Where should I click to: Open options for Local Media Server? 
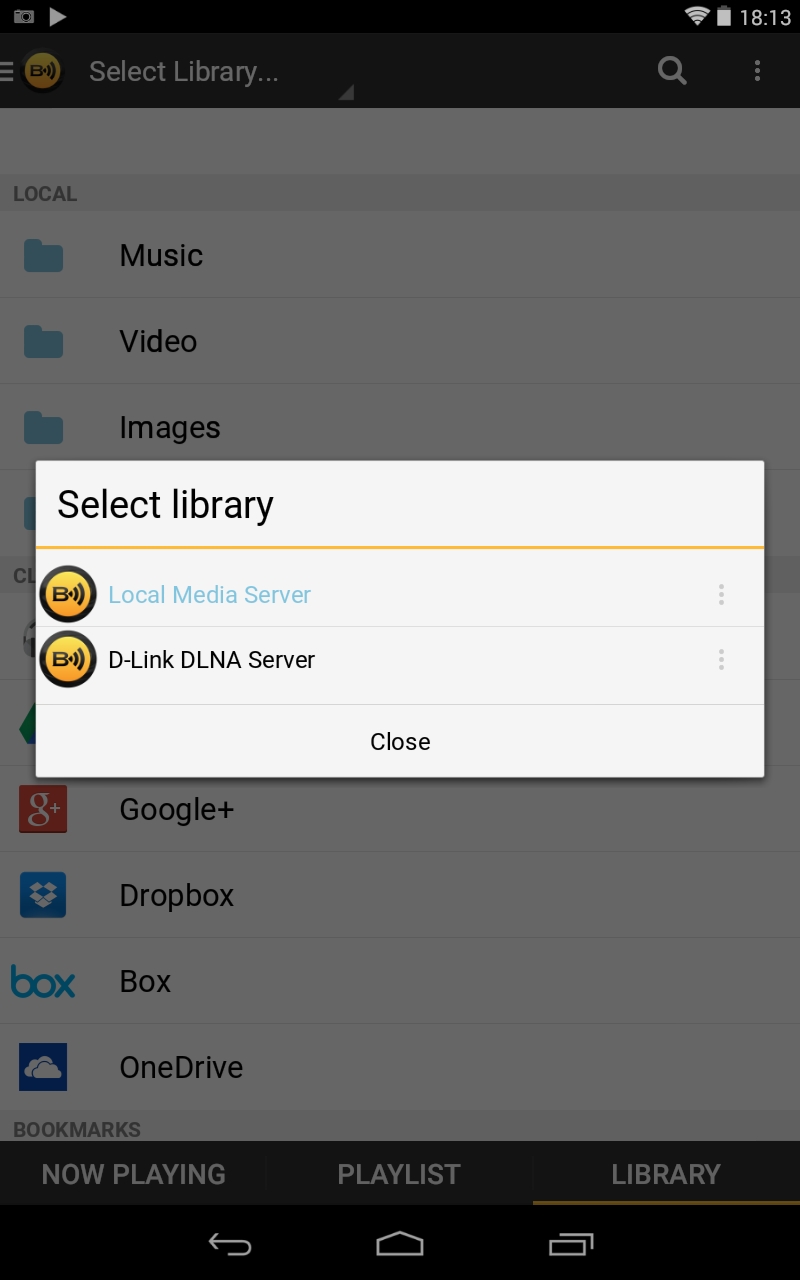[x=721, y=595]
